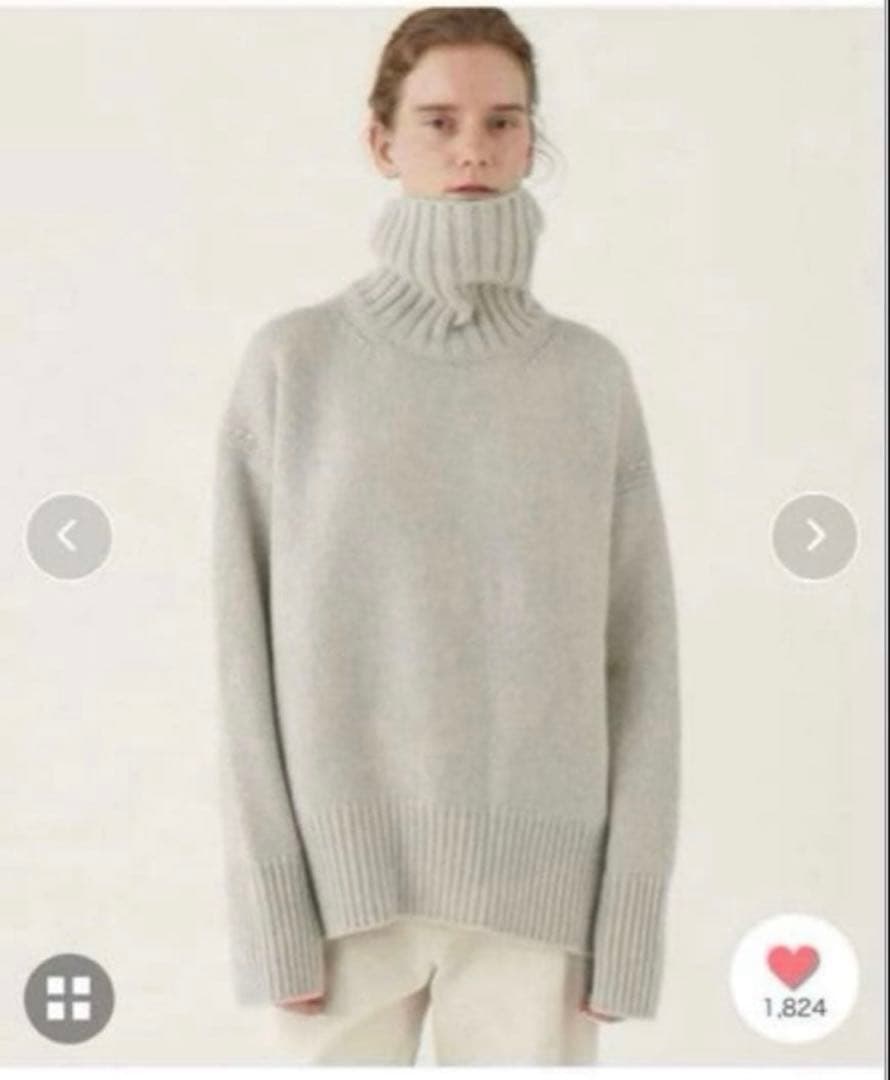Open the image grid view
The height and width of the screenshot is (1080, 890).
click(x=69, y=998)
